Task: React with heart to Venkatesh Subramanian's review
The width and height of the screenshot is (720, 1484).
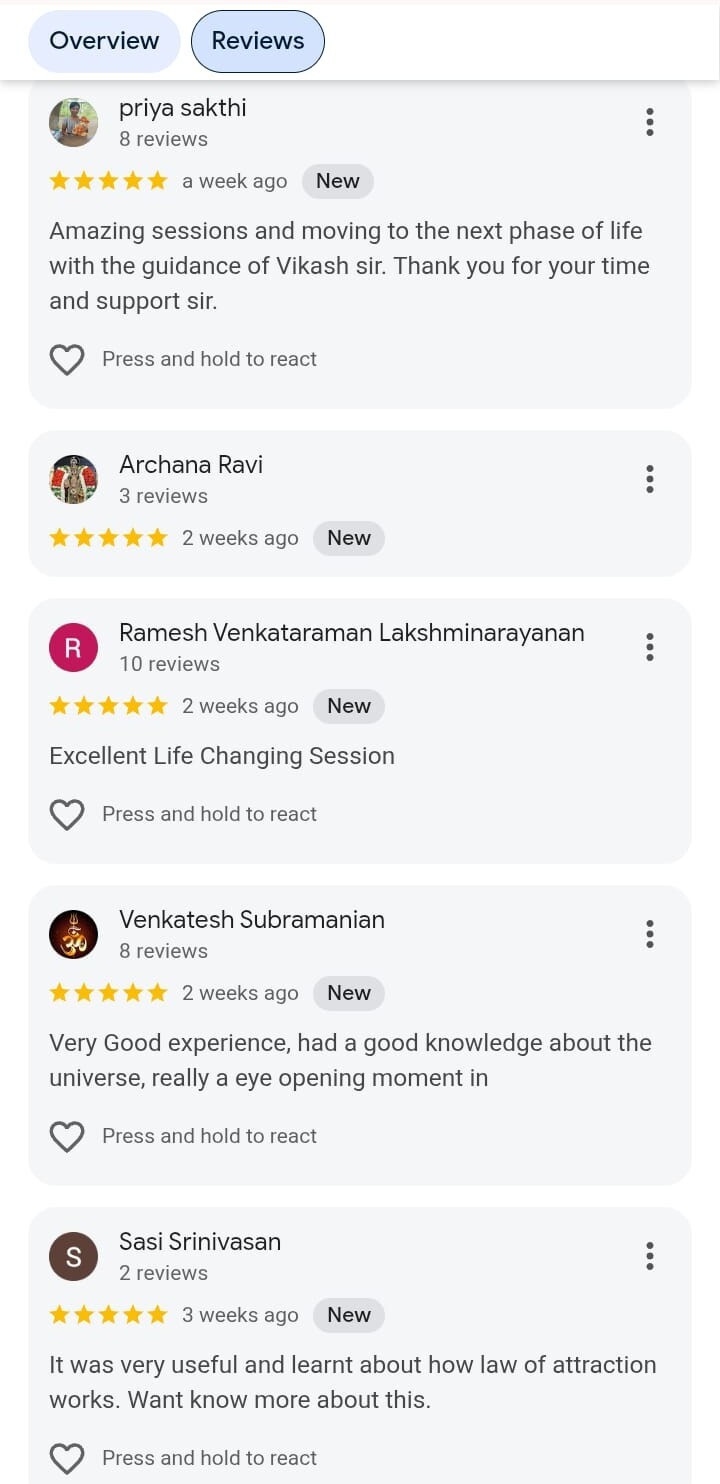Action: (67, 1136)
